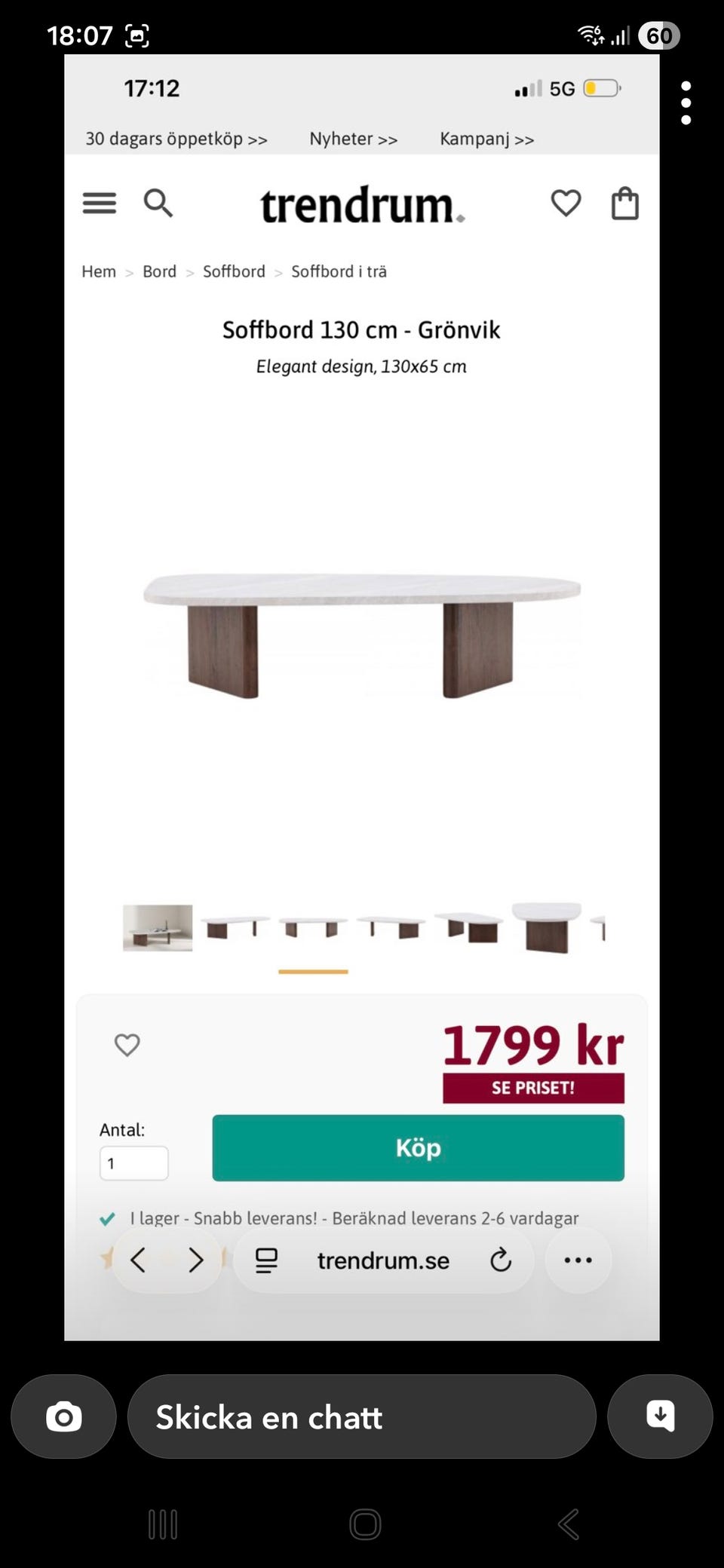The width and height of the screenshot is (724, 1568).
Task: Open the hamburger navigation menu
Action: click(x=98, y=204)
